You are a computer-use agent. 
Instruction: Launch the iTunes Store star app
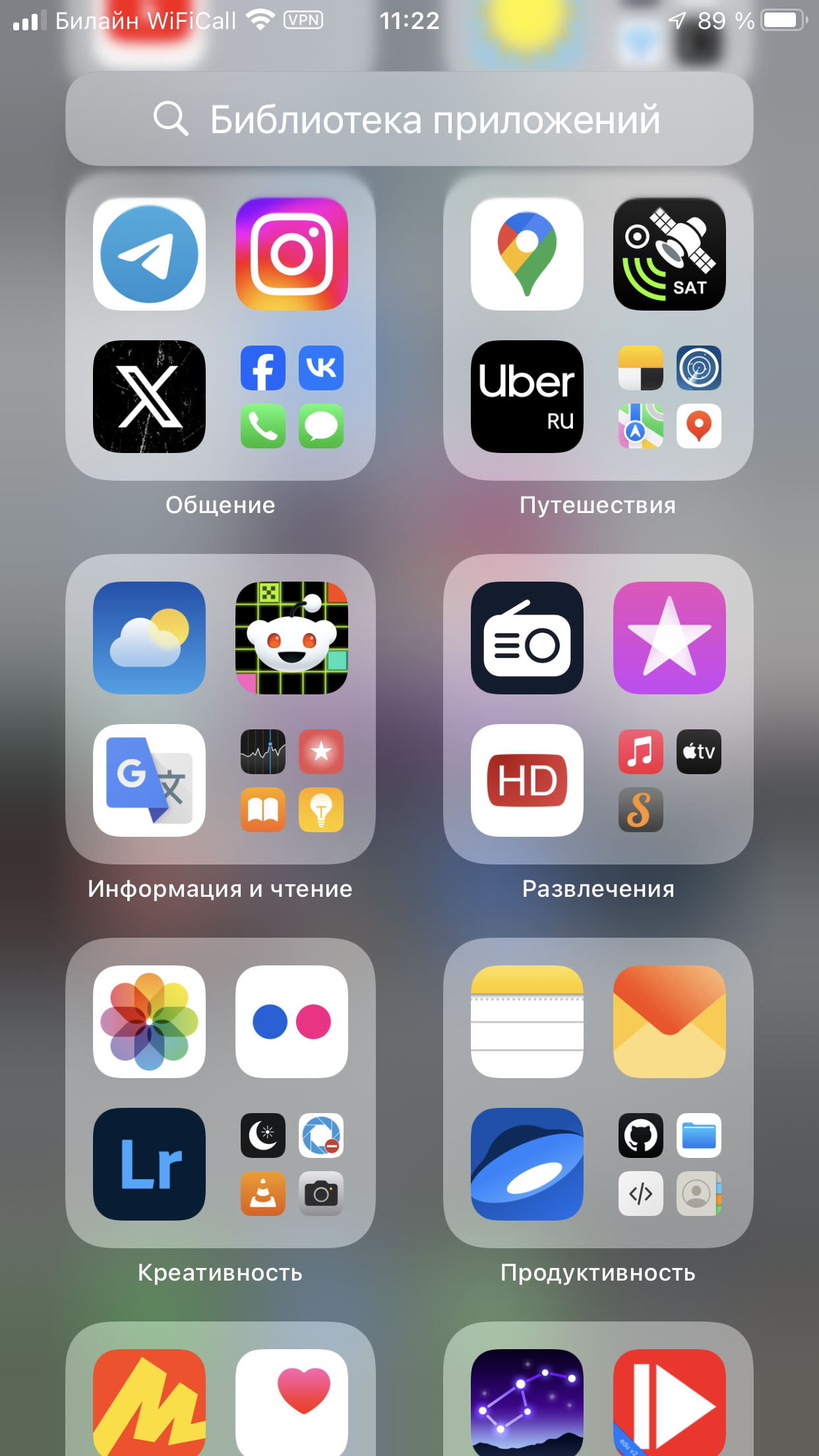[669, 638]
